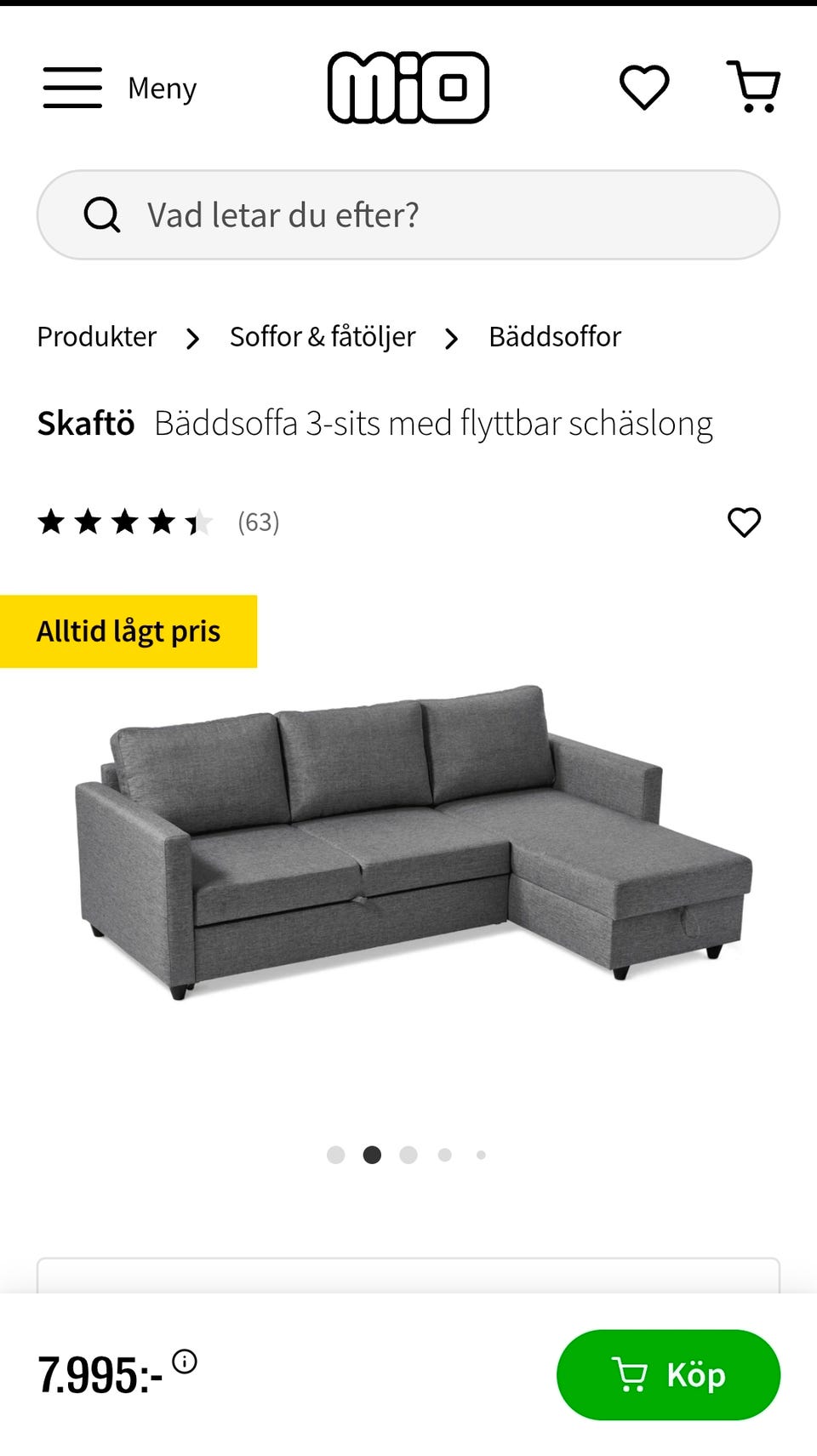
Task: Select the first carousel dot
Action: click(x=337, y=1156)
